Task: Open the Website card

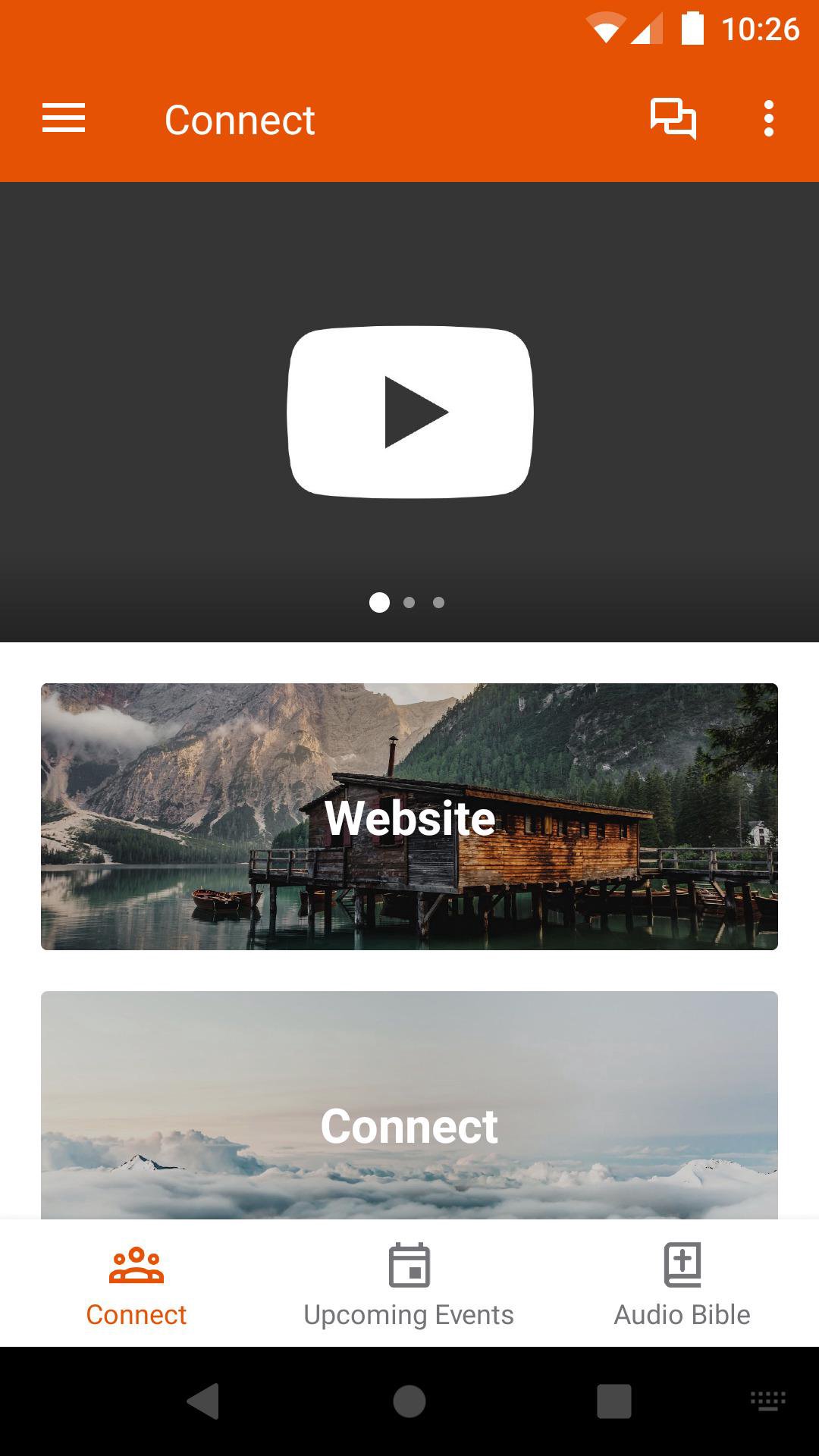Action: point(409,817)
